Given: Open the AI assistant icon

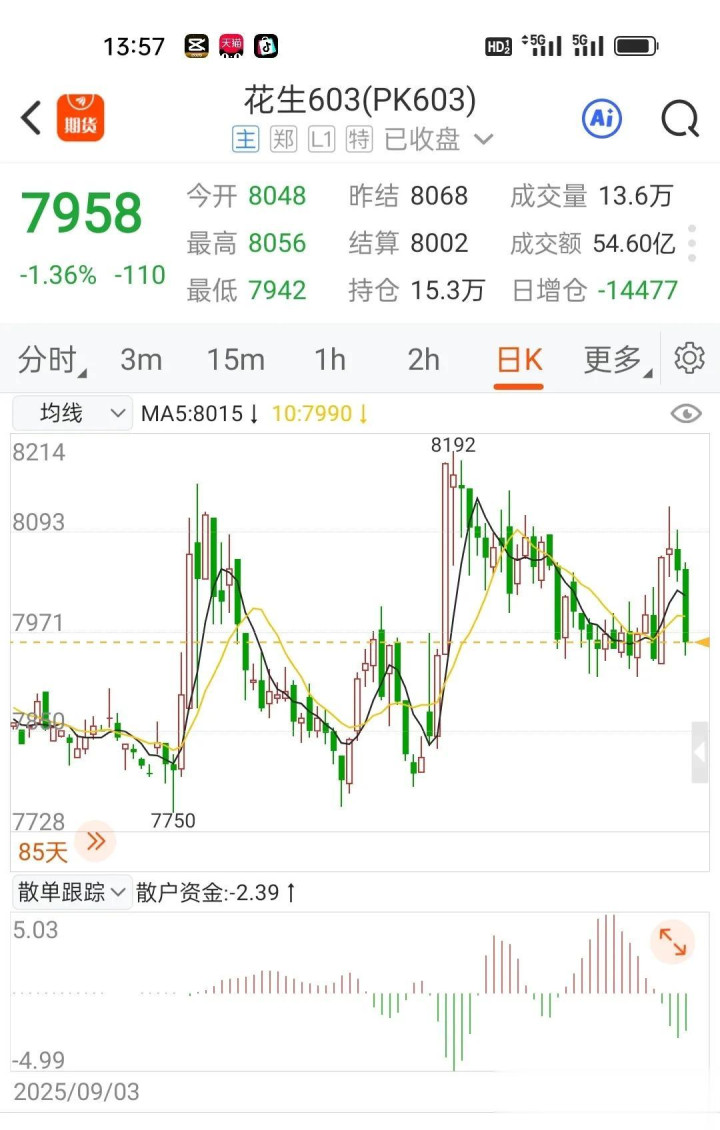Looking at the screenshot, I should (601, 118).
